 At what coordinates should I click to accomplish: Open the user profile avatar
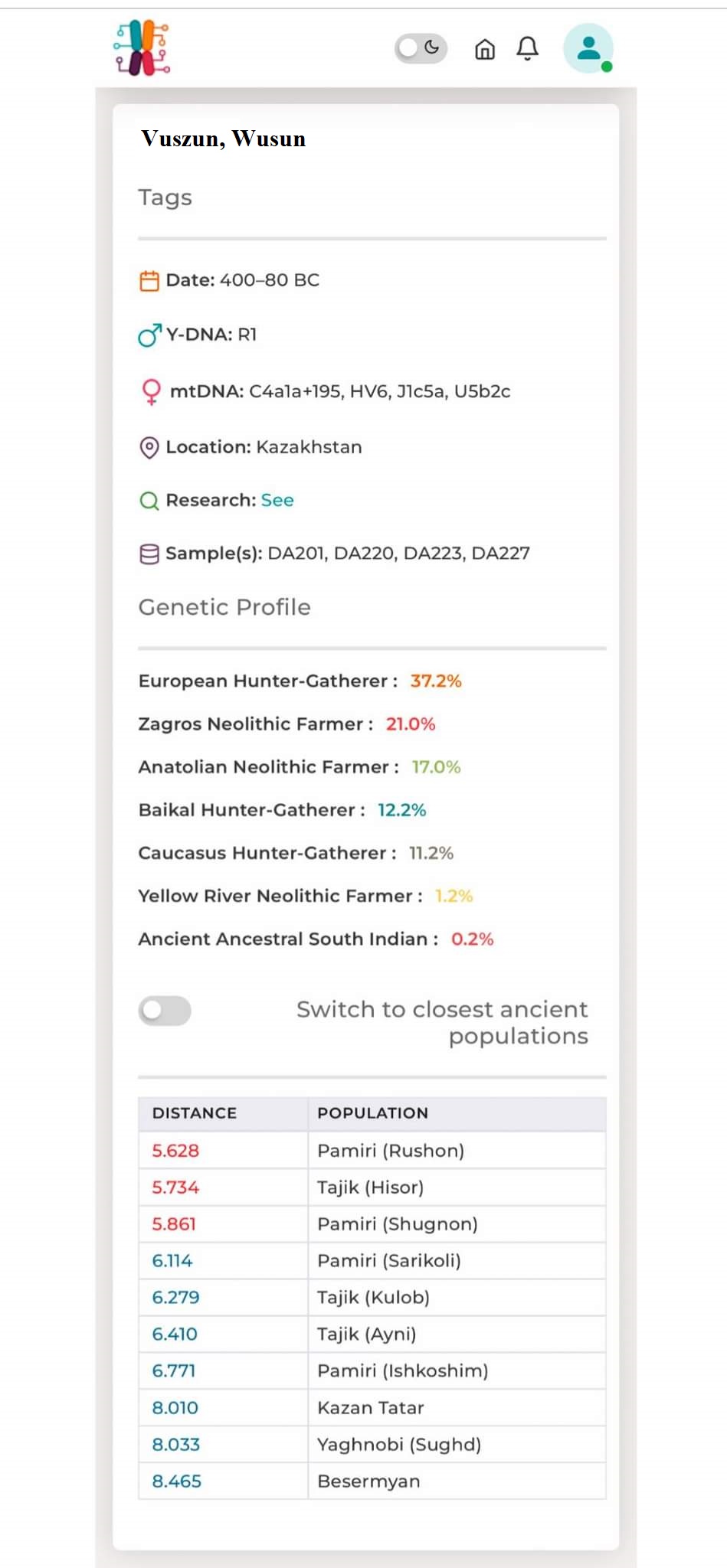click(588, 48)
